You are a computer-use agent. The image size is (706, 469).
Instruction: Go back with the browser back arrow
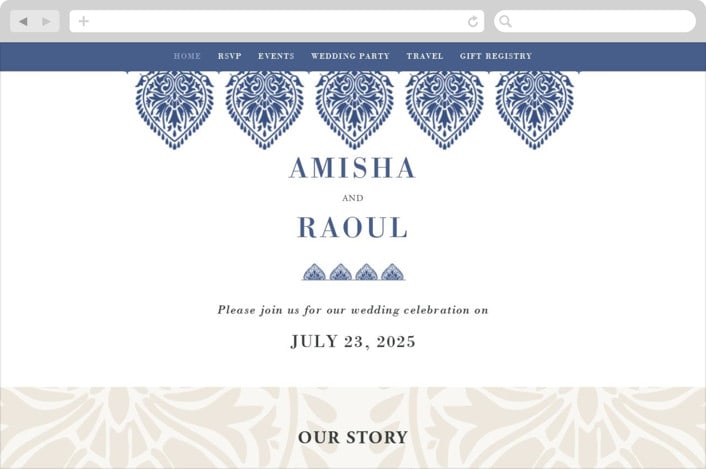click(23, 21)
